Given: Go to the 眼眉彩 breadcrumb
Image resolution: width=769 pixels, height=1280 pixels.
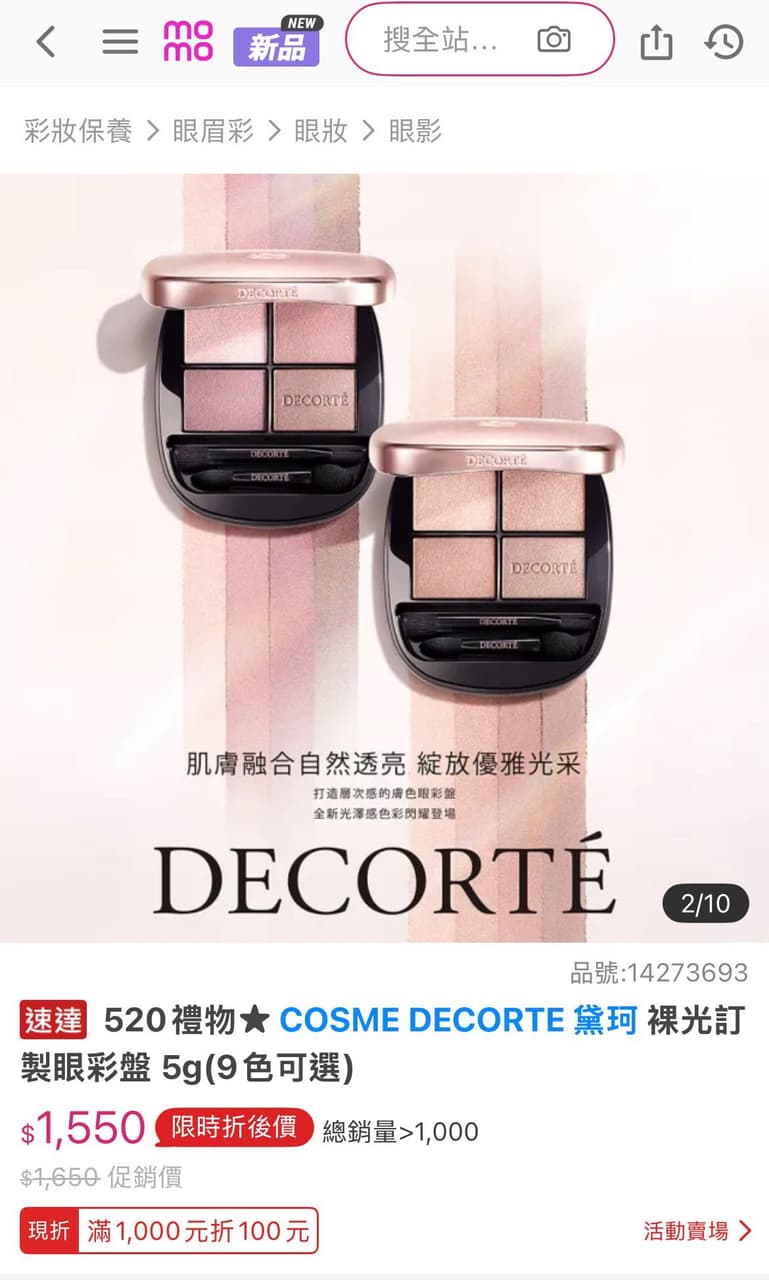Looking at the screenshot, I should point(213,131).
